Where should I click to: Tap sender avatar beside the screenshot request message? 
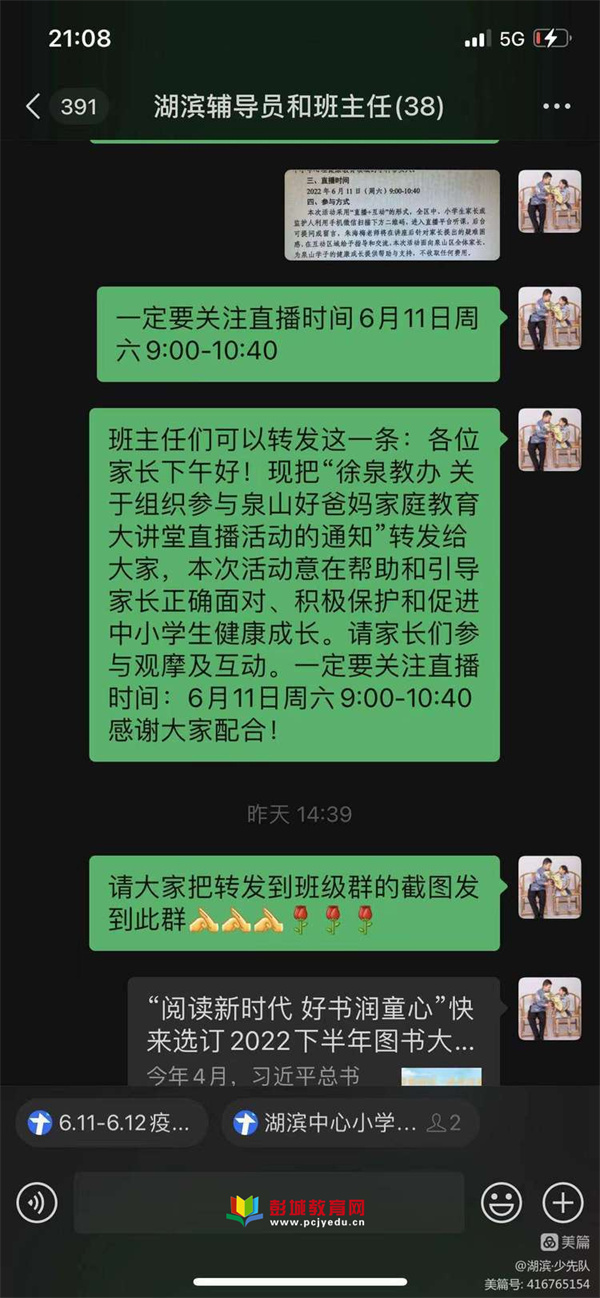549,887
